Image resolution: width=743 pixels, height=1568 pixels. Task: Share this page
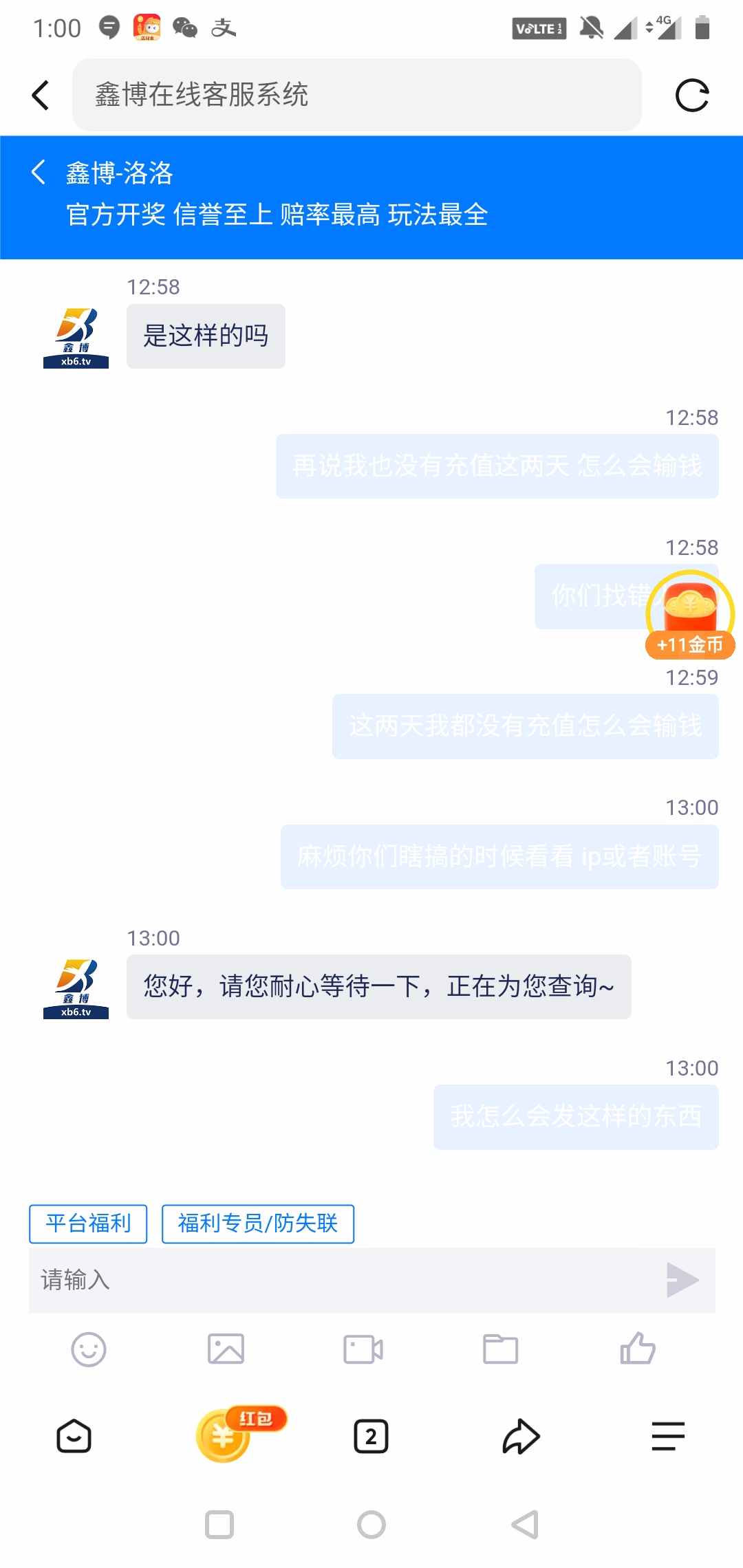pyautogui.click(x=521, y=1437)
